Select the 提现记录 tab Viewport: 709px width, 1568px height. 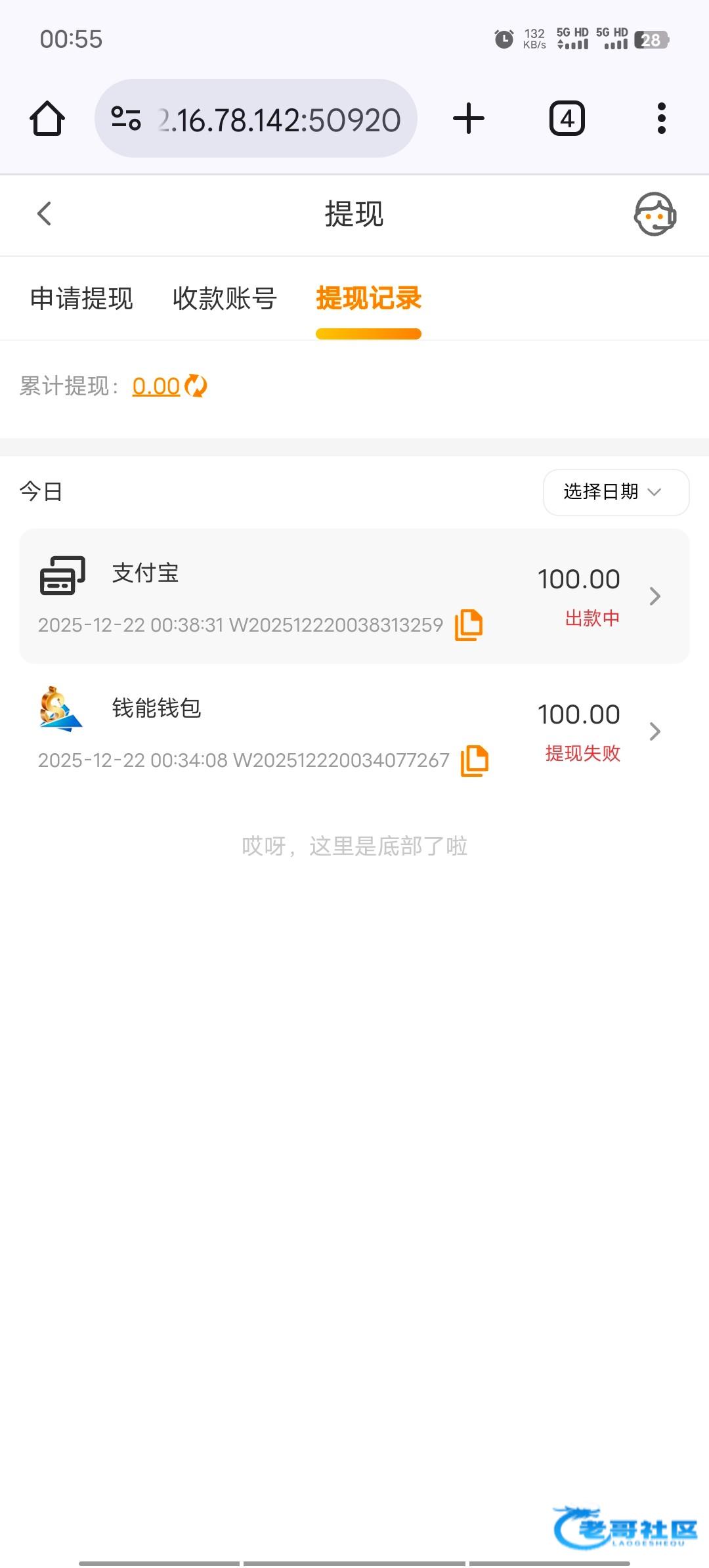click(368, 299)
